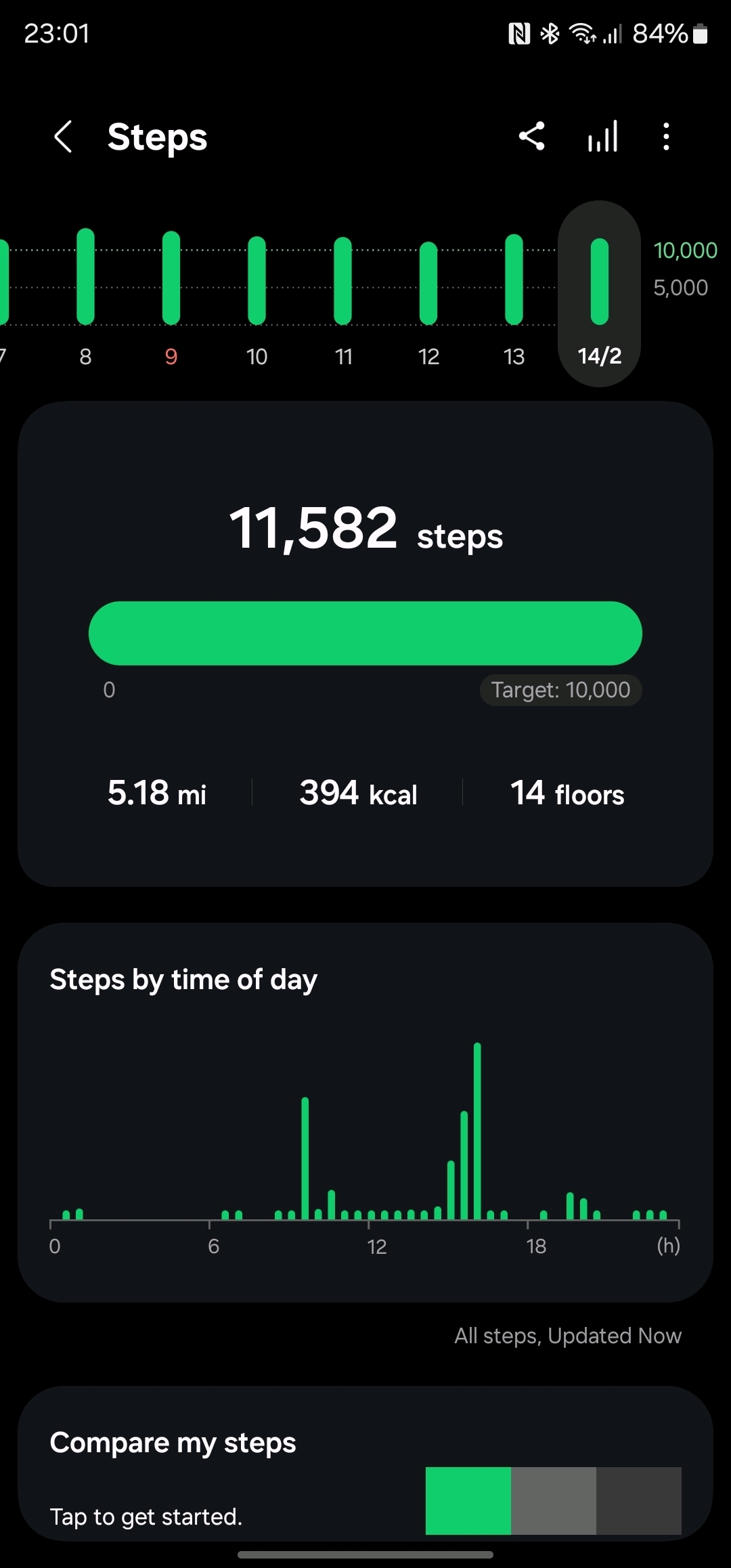Open the three-dot overflow menu
Image resolution: width=731 pixels, height=1568 pixels.
pyautogui.click(x=667, y=136)
